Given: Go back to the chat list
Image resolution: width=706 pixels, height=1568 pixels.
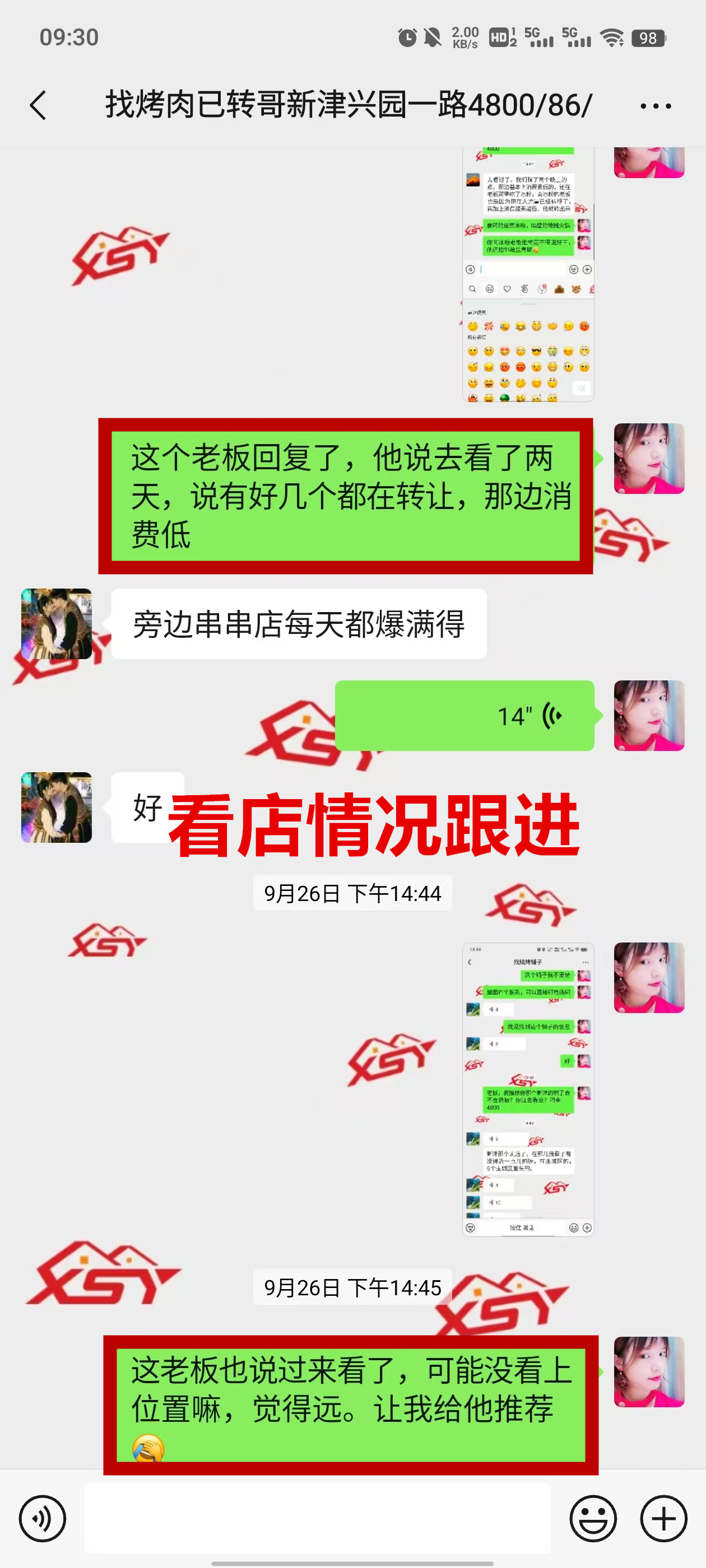Looking at the screenshot, I should point(38,105).
